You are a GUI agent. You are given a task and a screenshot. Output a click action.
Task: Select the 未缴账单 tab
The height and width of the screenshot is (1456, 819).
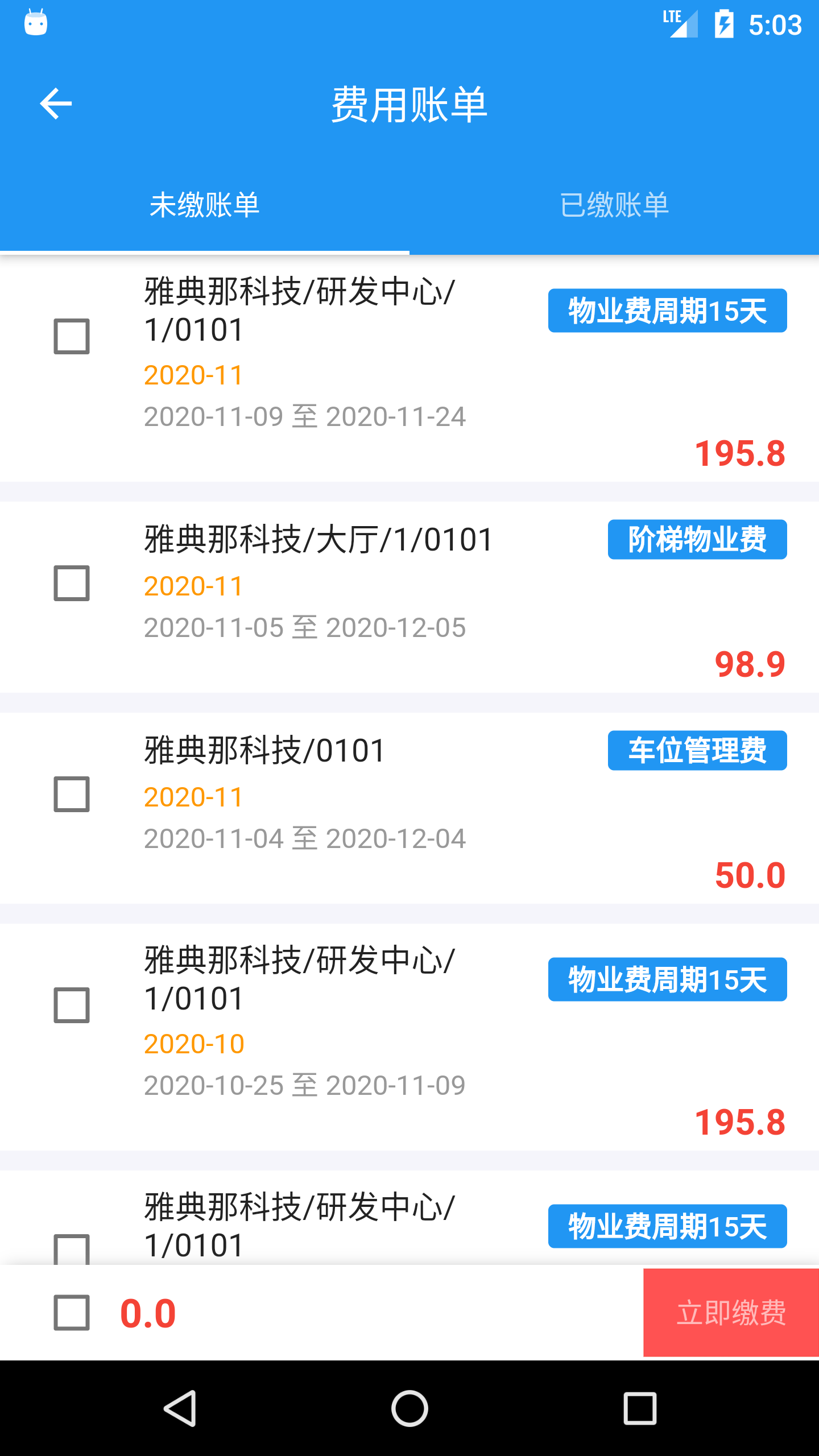(x=205, y=205)
